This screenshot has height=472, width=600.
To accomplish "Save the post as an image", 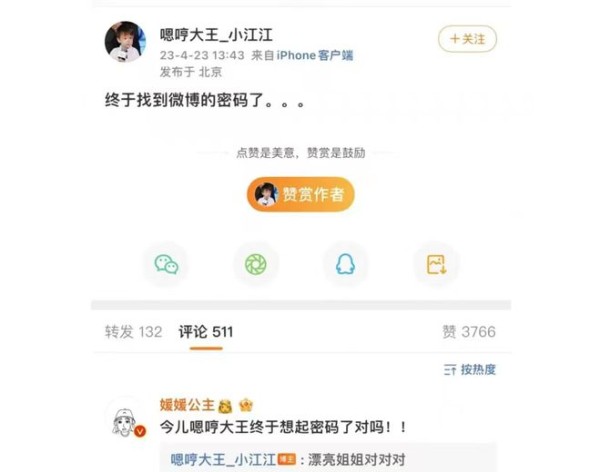I will 436,264.
